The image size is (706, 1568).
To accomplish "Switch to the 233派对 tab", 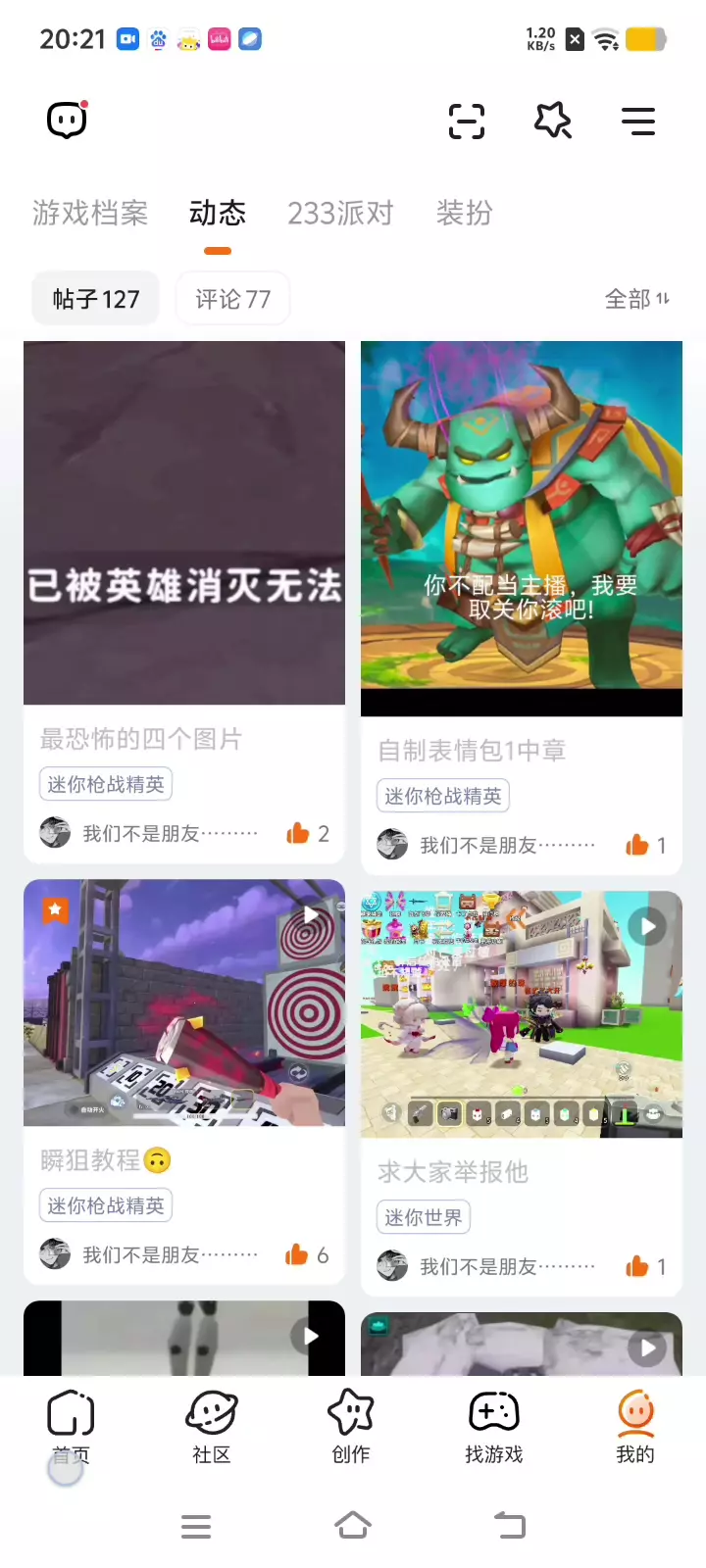I will [340, 213].
